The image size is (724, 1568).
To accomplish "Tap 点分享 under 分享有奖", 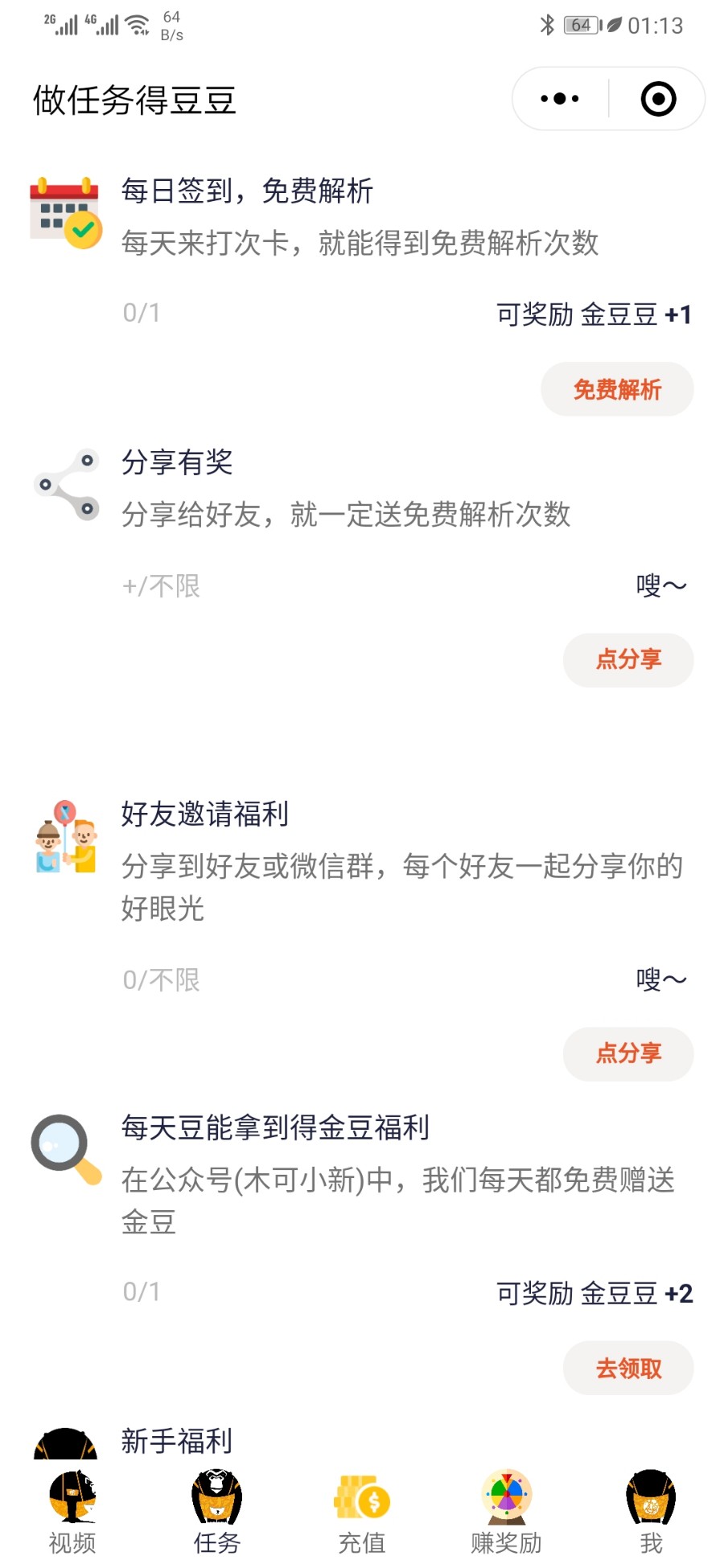I will click(x=627, y=659).
